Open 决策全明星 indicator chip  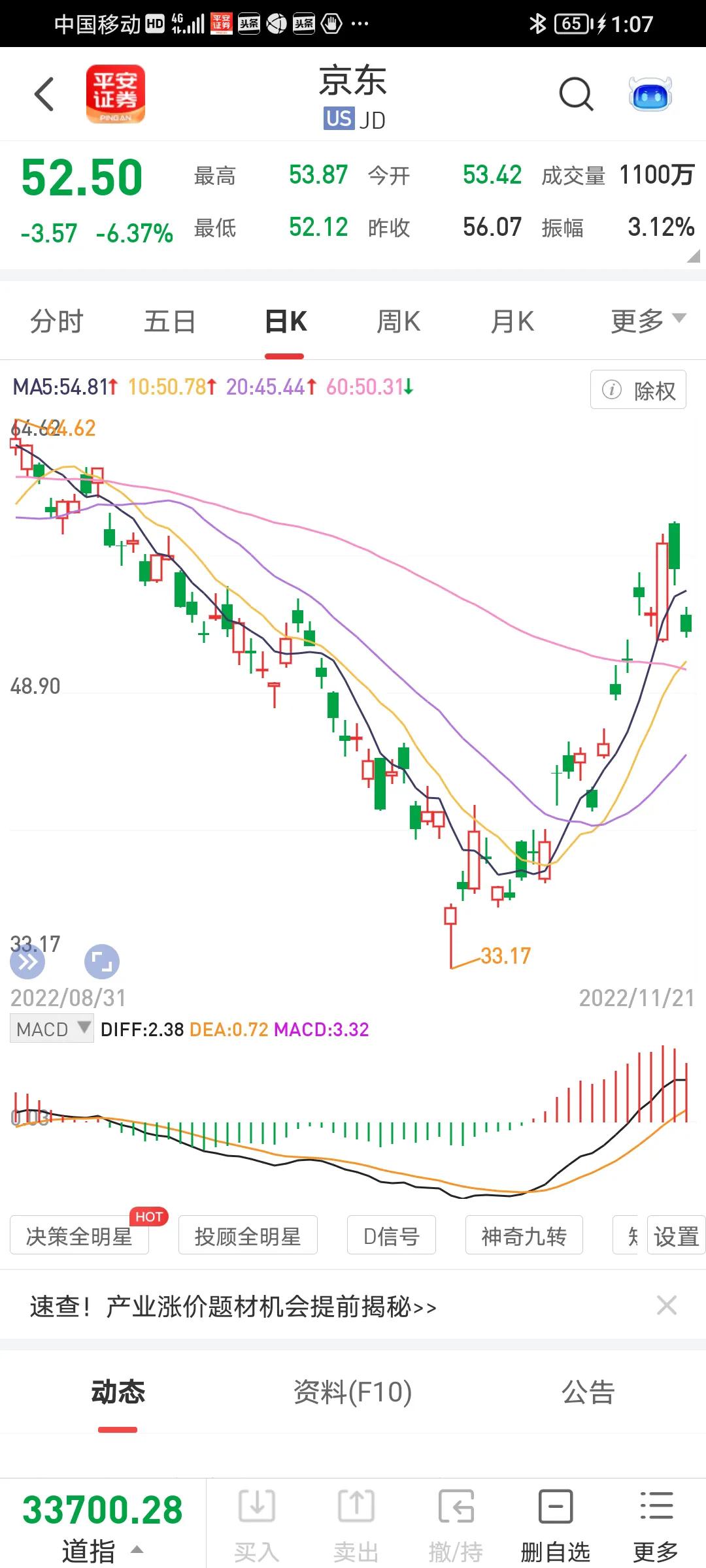click(79, 1235)
